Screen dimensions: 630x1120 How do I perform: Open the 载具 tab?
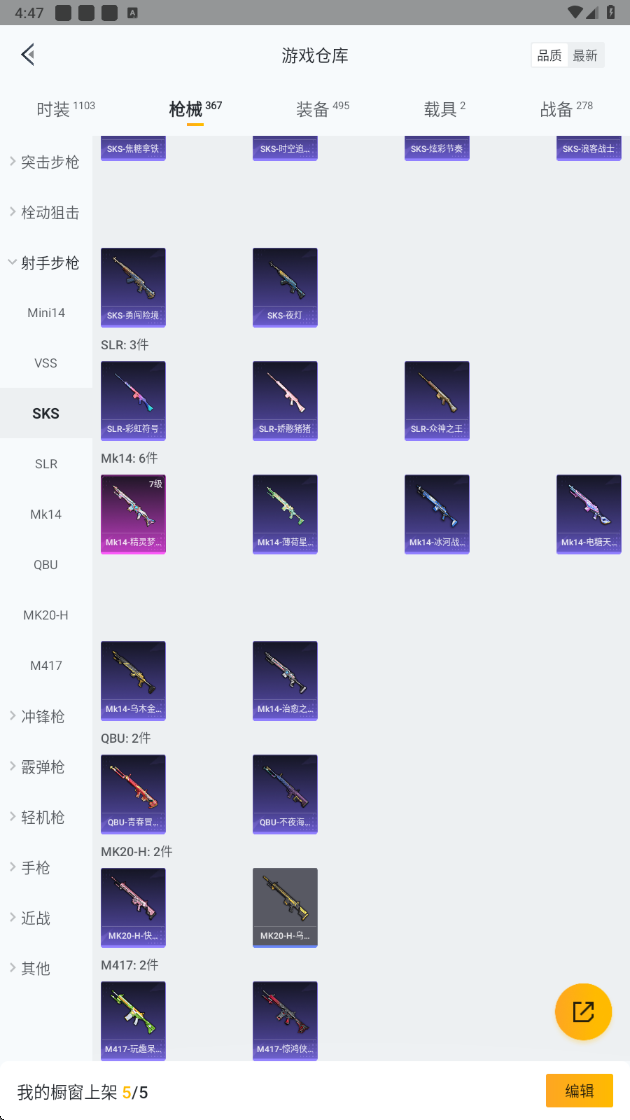444,109
